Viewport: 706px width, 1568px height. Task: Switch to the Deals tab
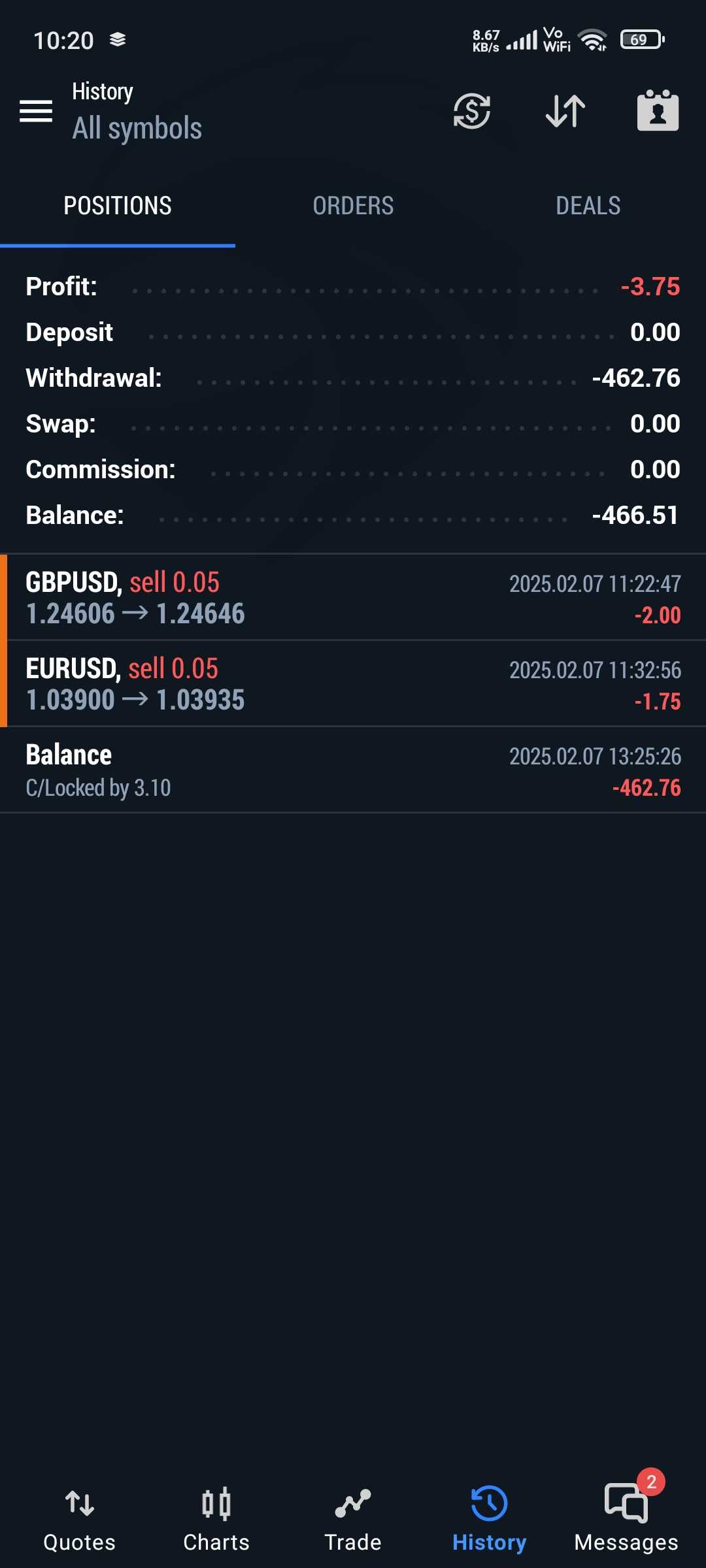click(588, 206)
